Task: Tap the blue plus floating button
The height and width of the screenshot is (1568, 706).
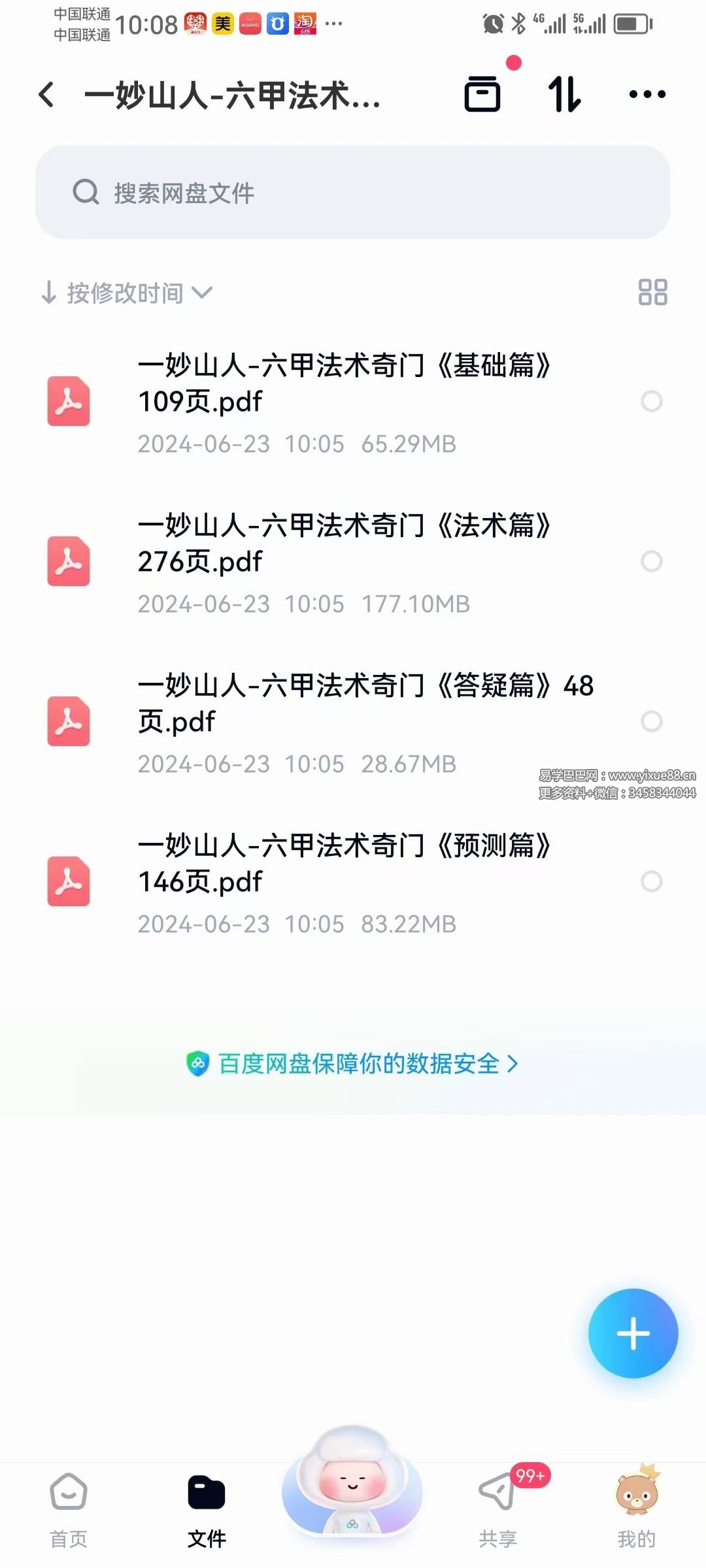Action: 633,1333
